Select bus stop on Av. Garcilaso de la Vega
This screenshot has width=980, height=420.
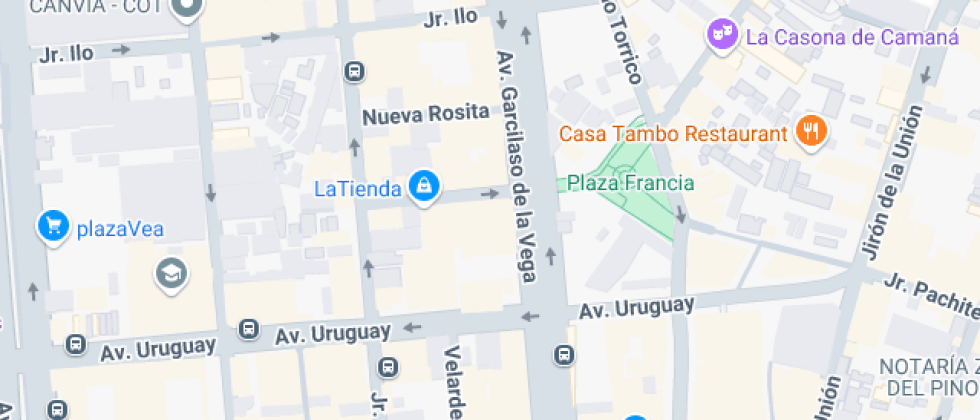pyautogui.click(x=565, y=354)
